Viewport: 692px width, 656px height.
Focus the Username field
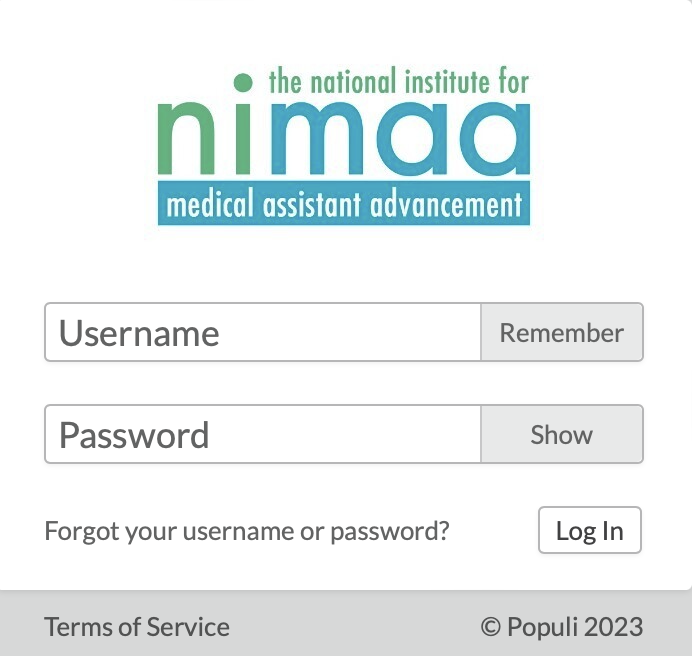pyautogui.click(x=262, y=333)
